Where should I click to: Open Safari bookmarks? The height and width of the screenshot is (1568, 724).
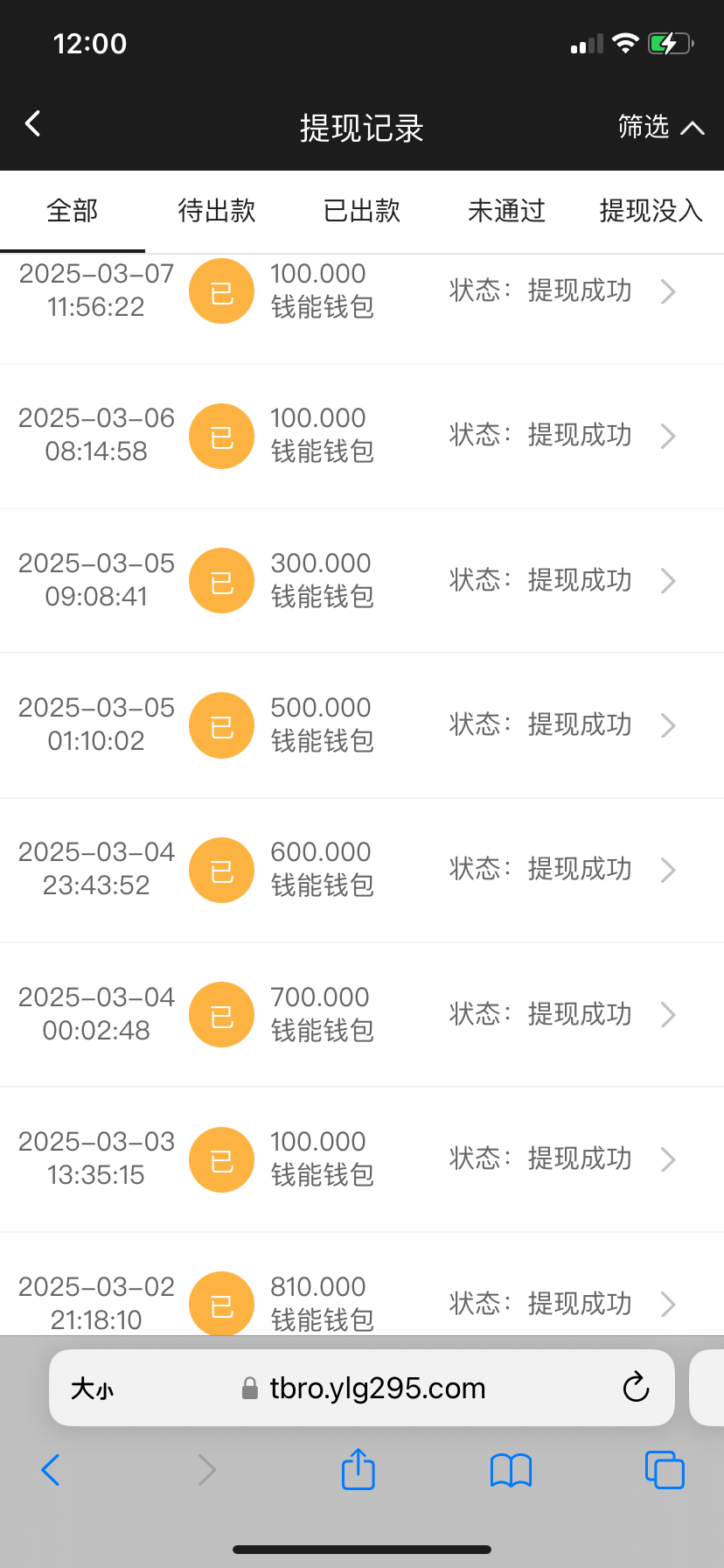click(x=511, y=1470)
